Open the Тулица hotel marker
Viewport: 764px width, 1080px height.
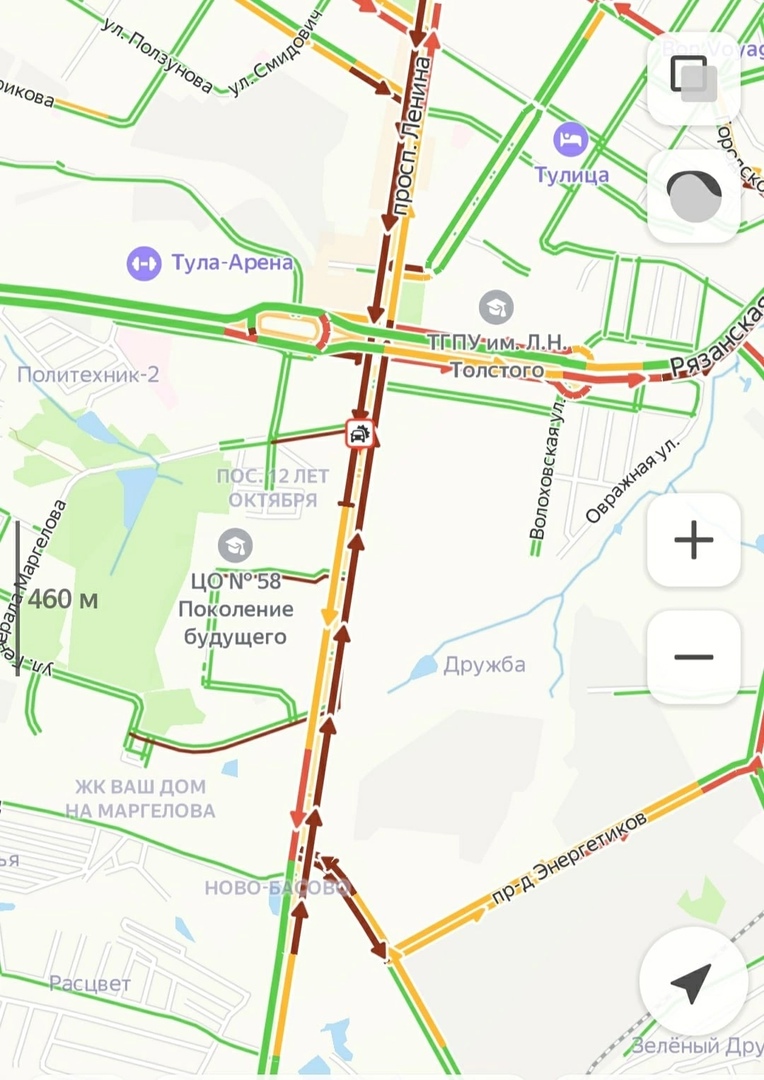point(570,139)
